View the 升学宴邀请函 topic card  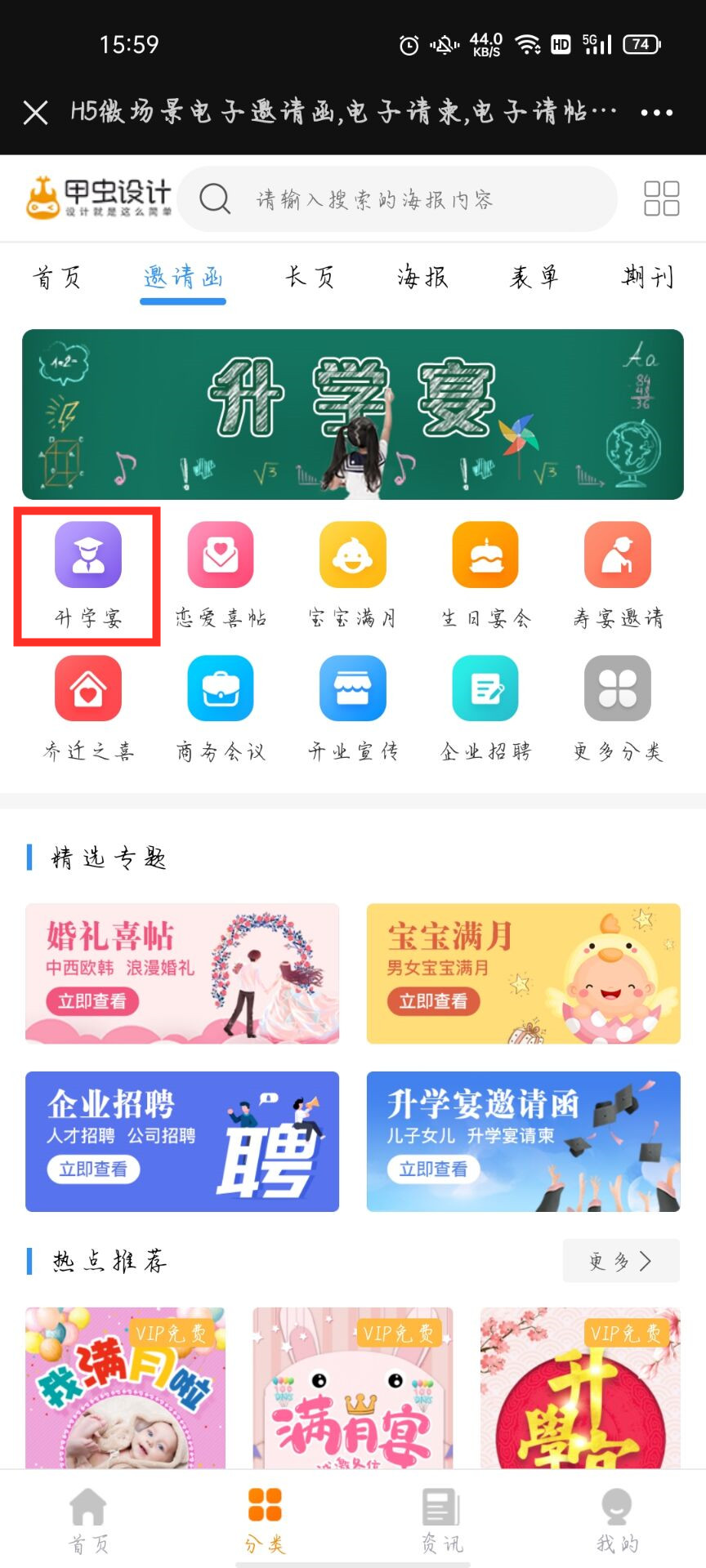coord(523,1141)
